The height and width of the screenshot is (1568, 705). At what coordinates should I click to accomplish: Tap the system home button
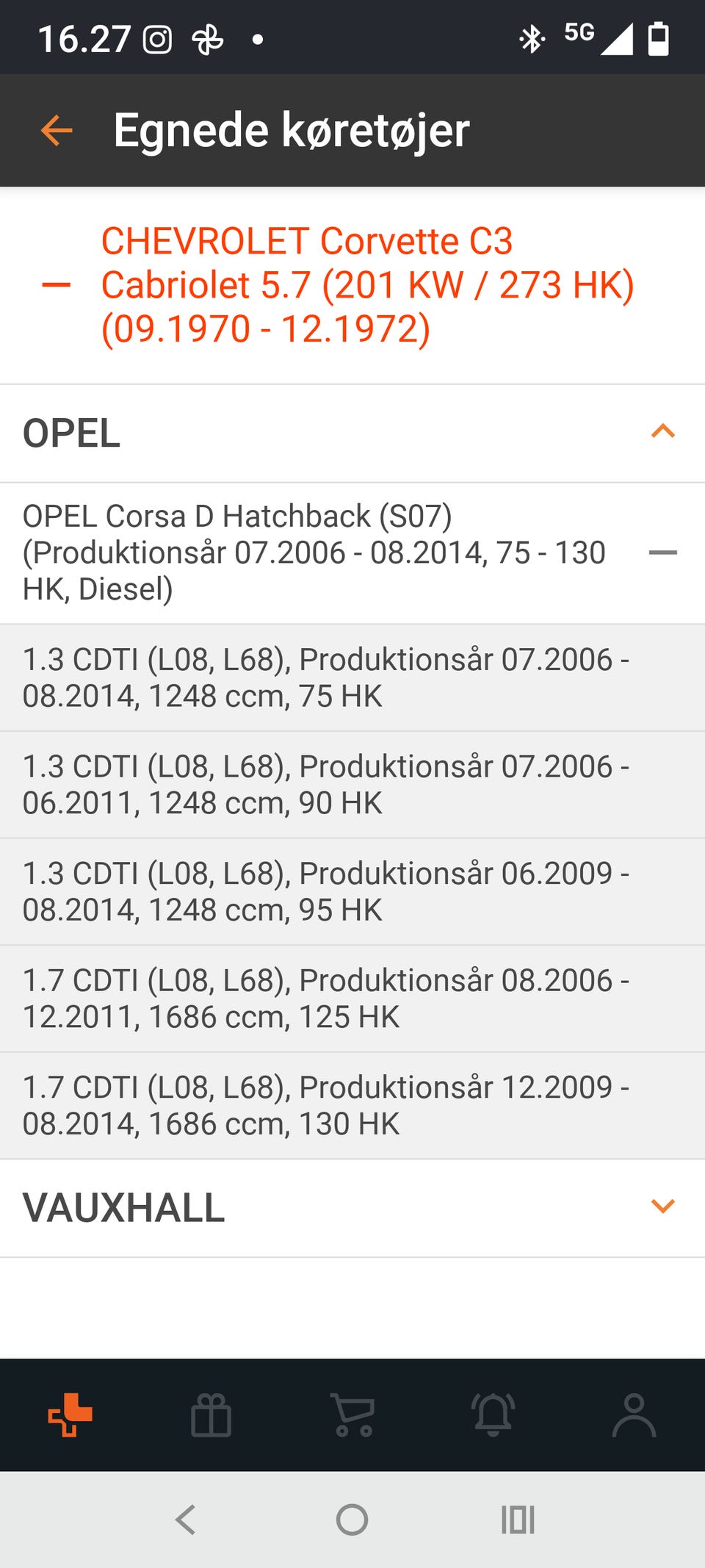tap(352, 1520)
